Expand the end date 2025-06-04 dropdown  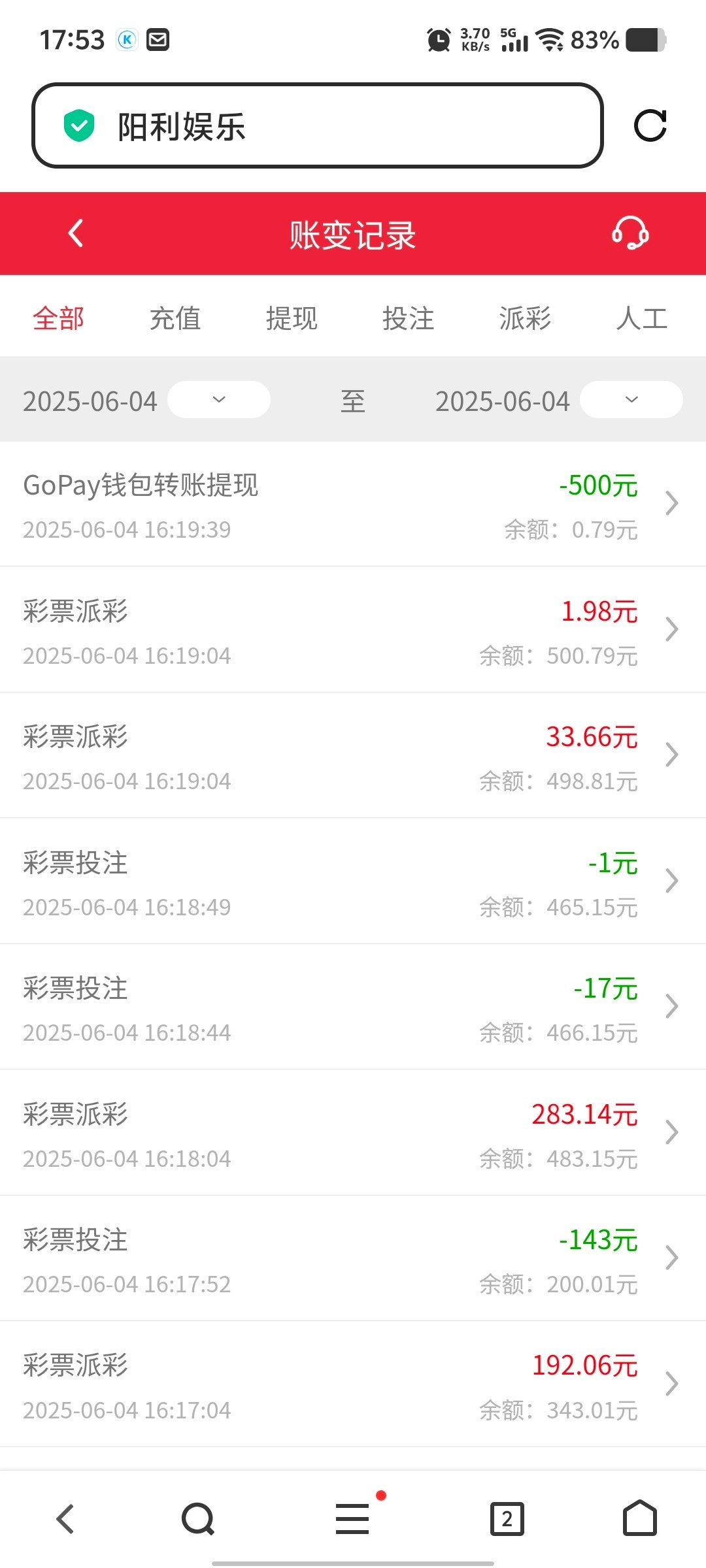point(630,400)
